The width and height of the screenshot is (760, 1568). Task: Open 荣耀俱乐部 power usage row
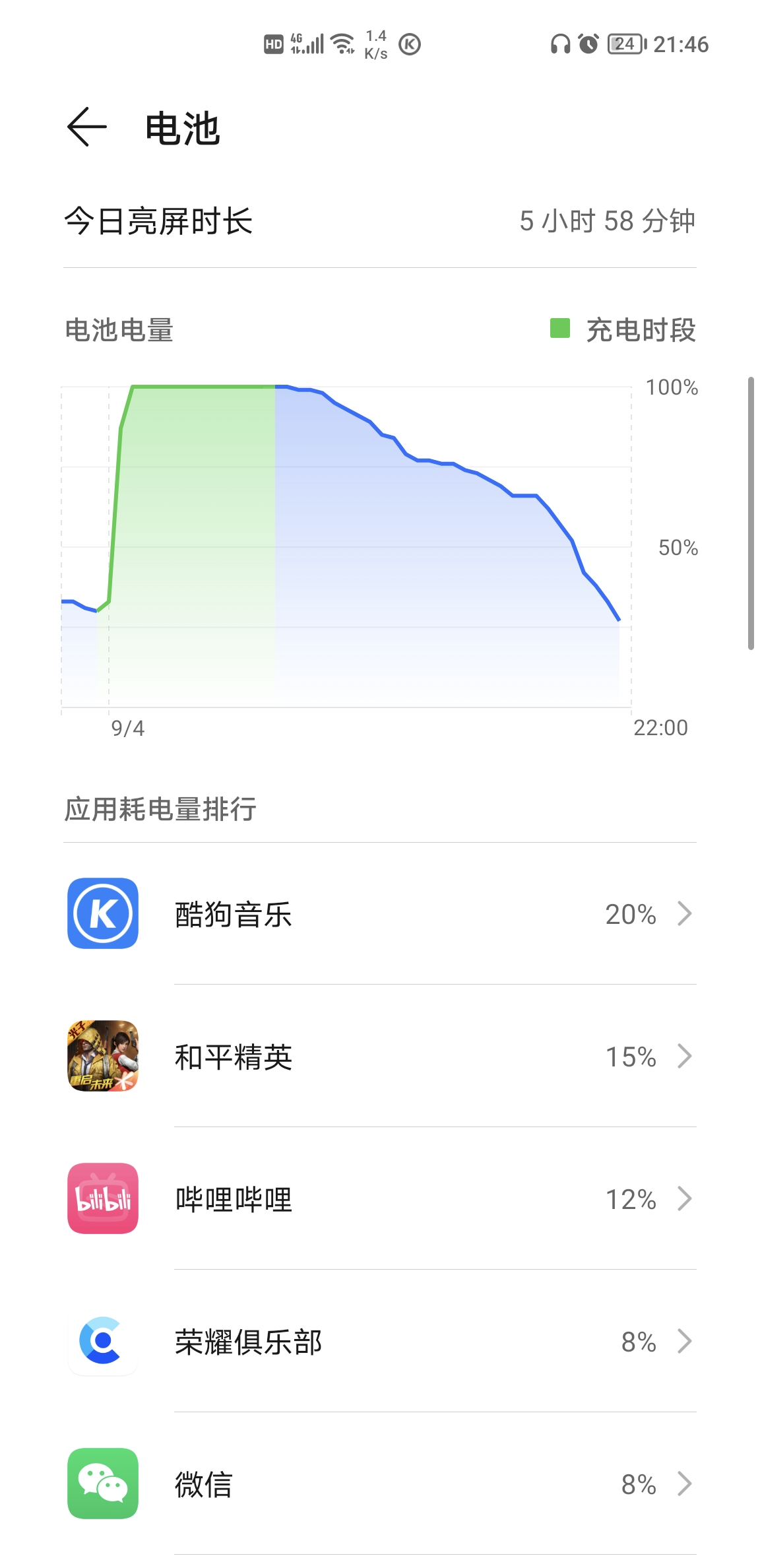tap(380, 1341)
